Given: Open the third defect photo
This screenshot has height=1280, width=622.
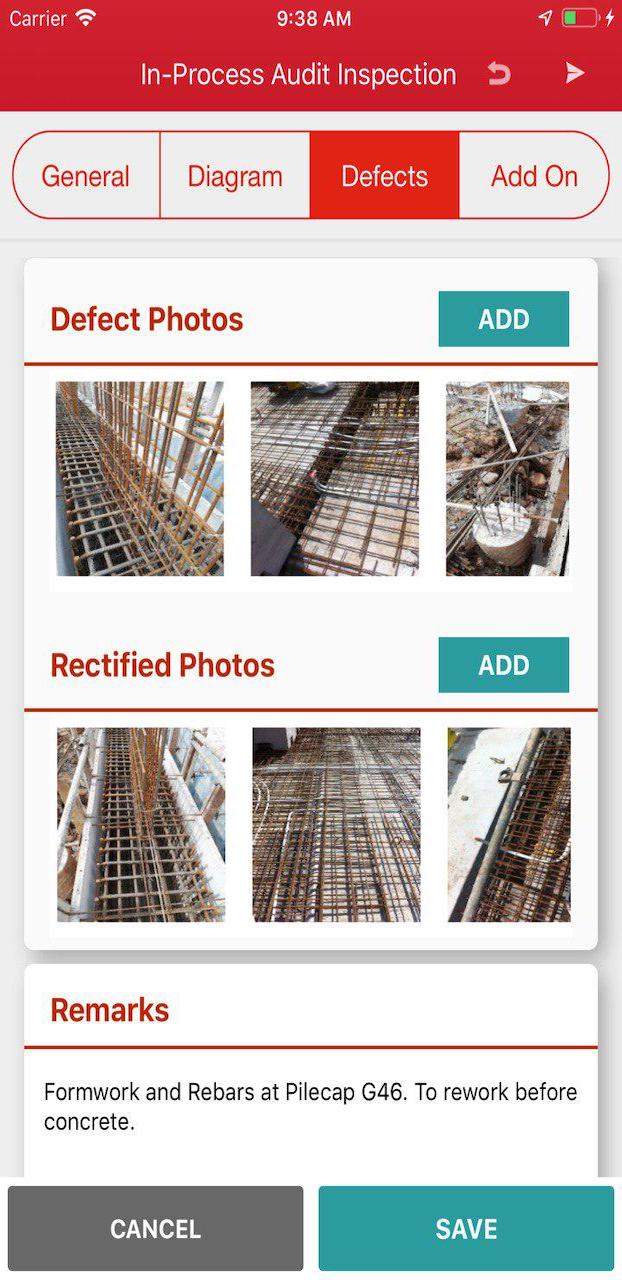Looking at the screenshot, I should [x=507, y=478].
